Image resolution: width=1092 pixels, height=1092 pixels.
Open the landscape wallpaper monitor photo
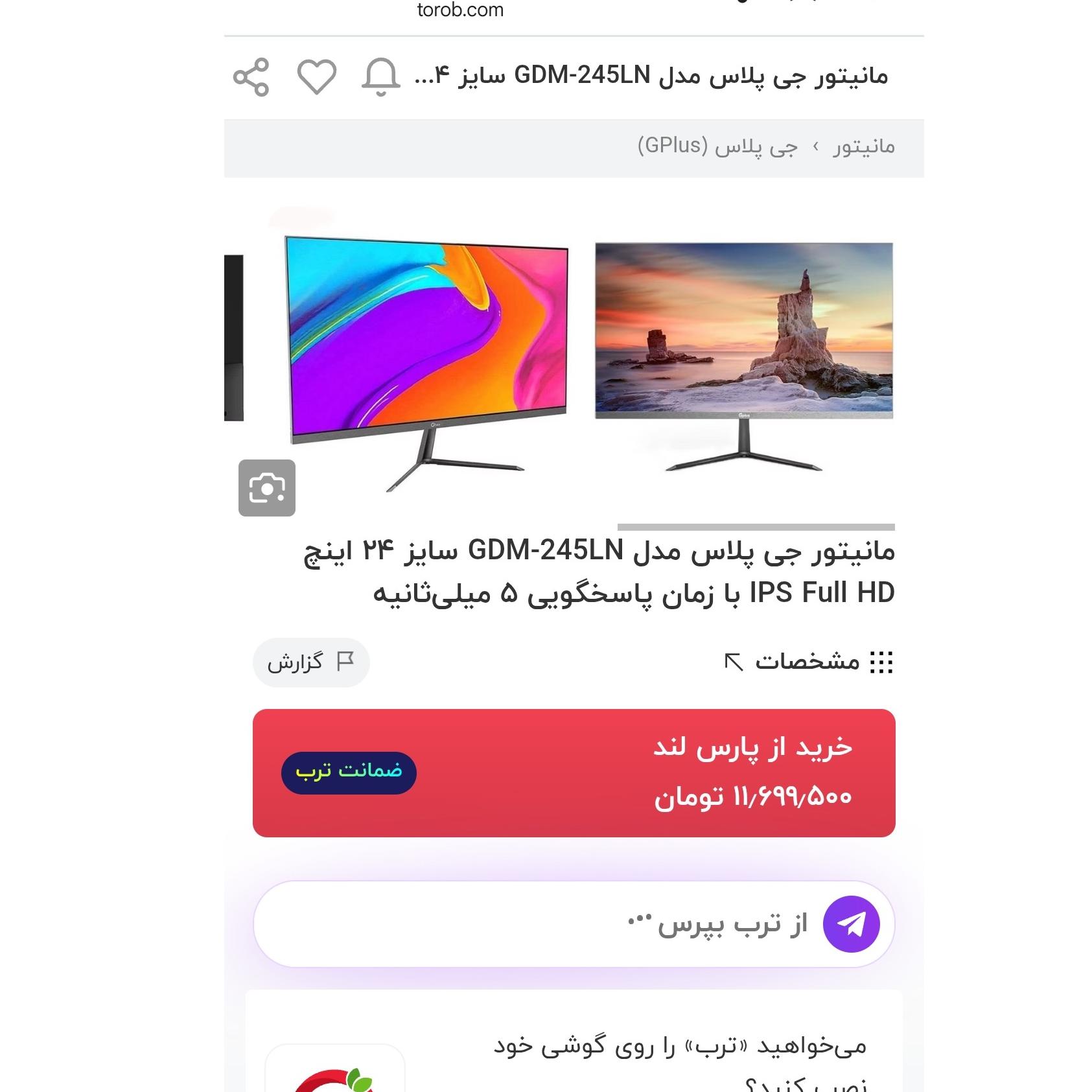coord(744,356)
